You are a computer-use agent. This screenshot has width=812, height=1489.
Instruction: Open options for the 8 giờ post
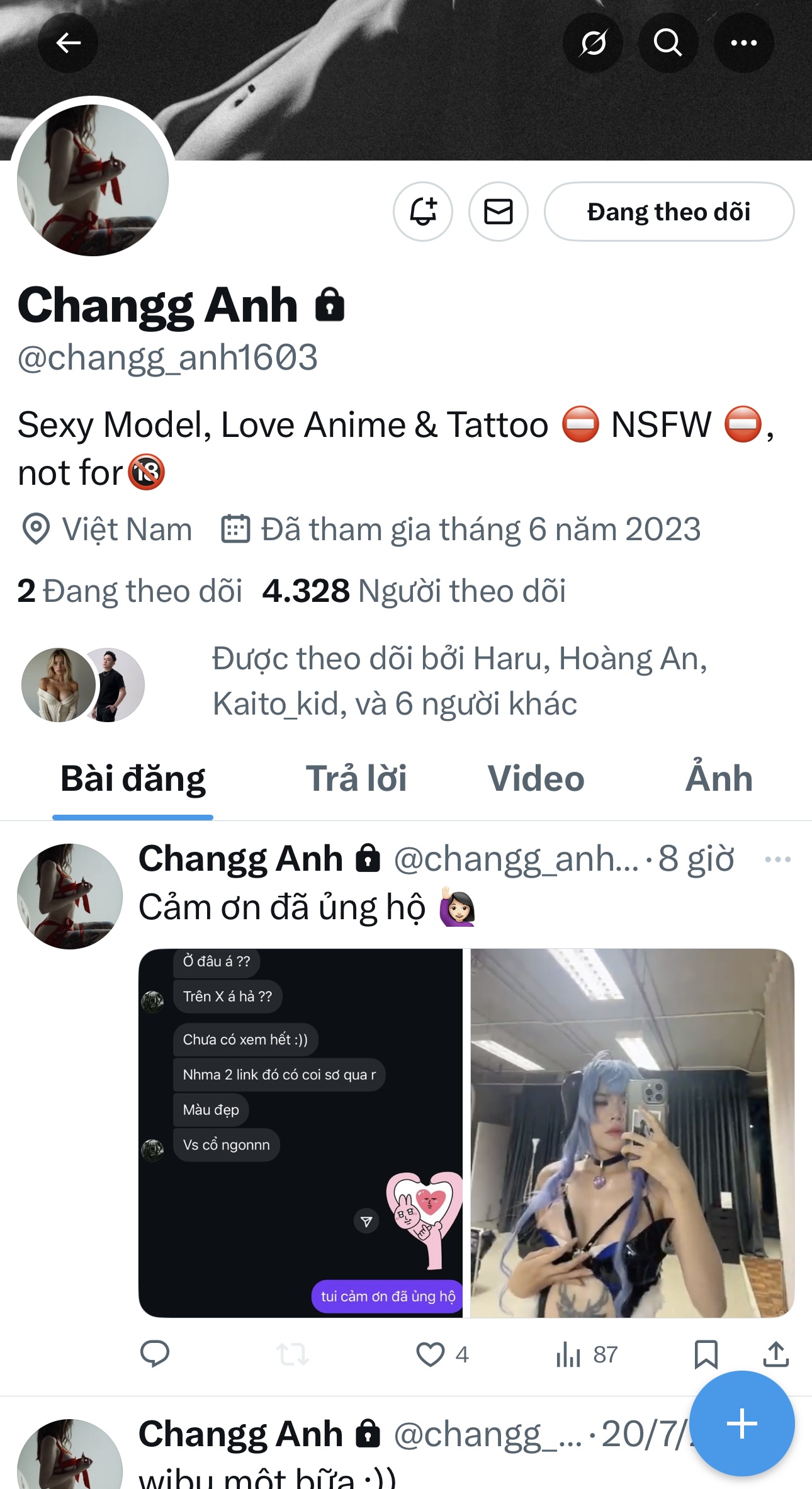(x=777, y=859)
